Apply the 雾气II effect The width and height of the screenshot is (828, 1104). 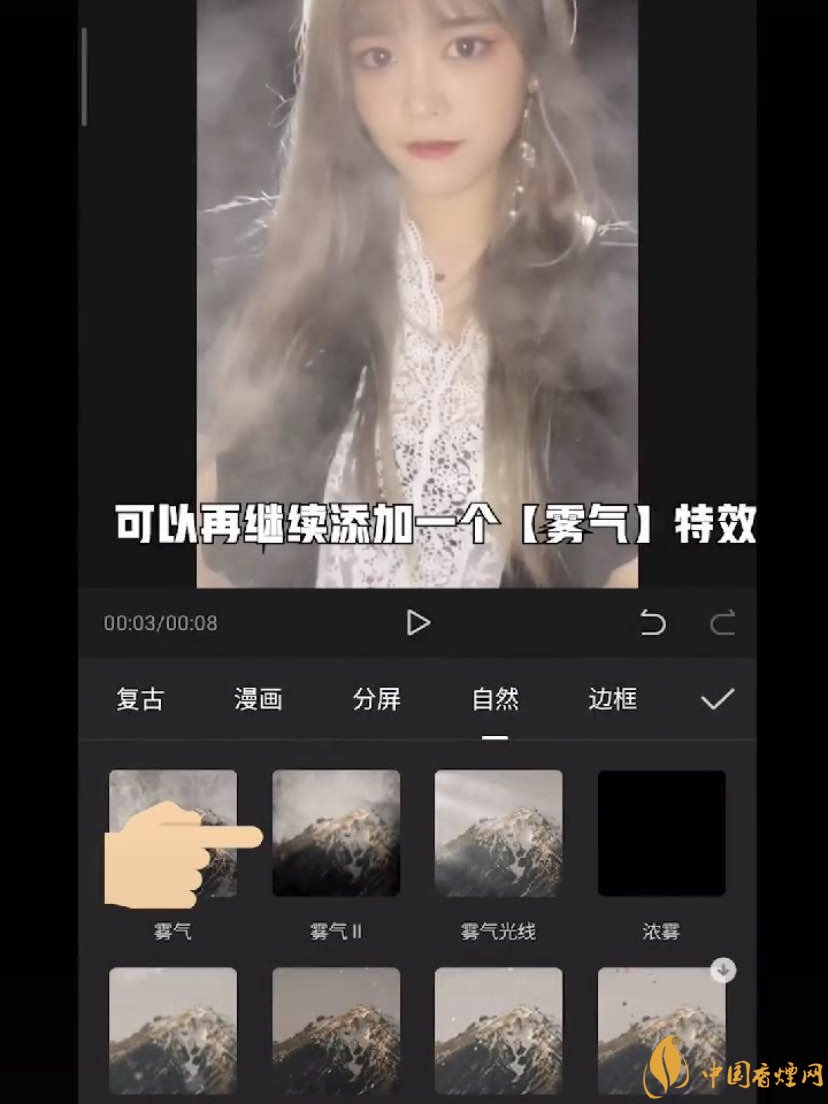click(x=336, y=833)
